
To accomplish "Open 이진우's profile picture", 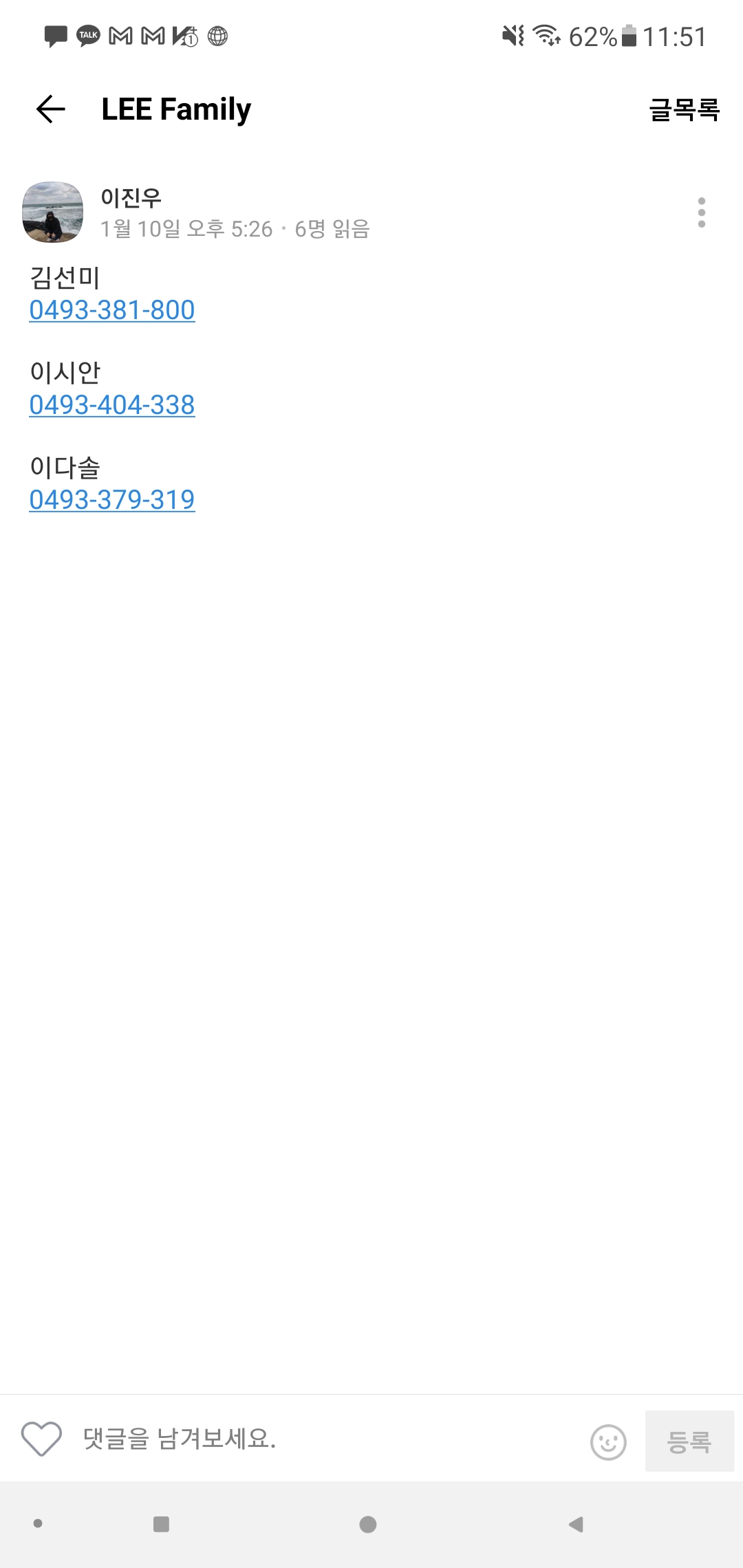I will point(53,212).
